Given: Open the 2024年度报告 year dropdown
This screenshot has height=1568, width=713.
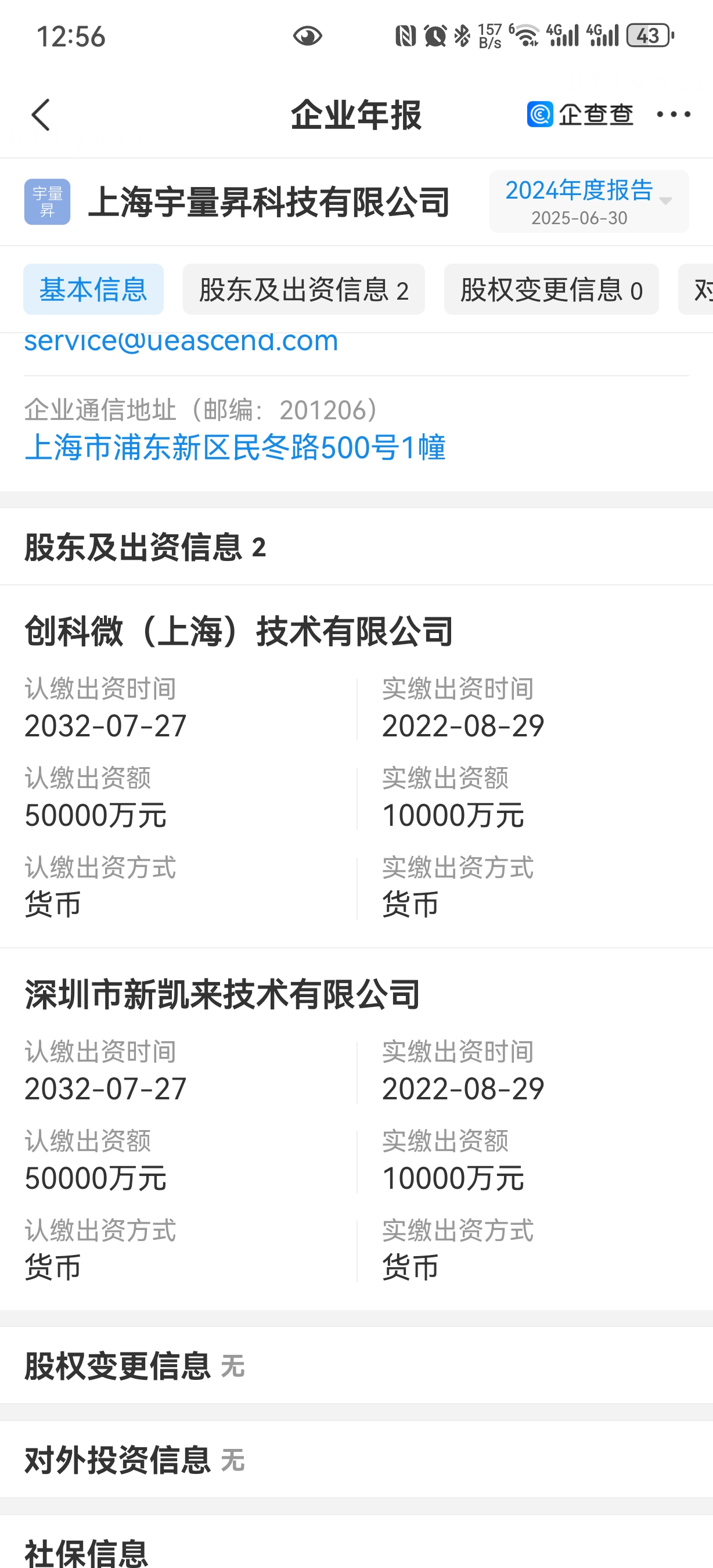Looking at the screenshot, I should pyautogui.click(x=588, y=201).
